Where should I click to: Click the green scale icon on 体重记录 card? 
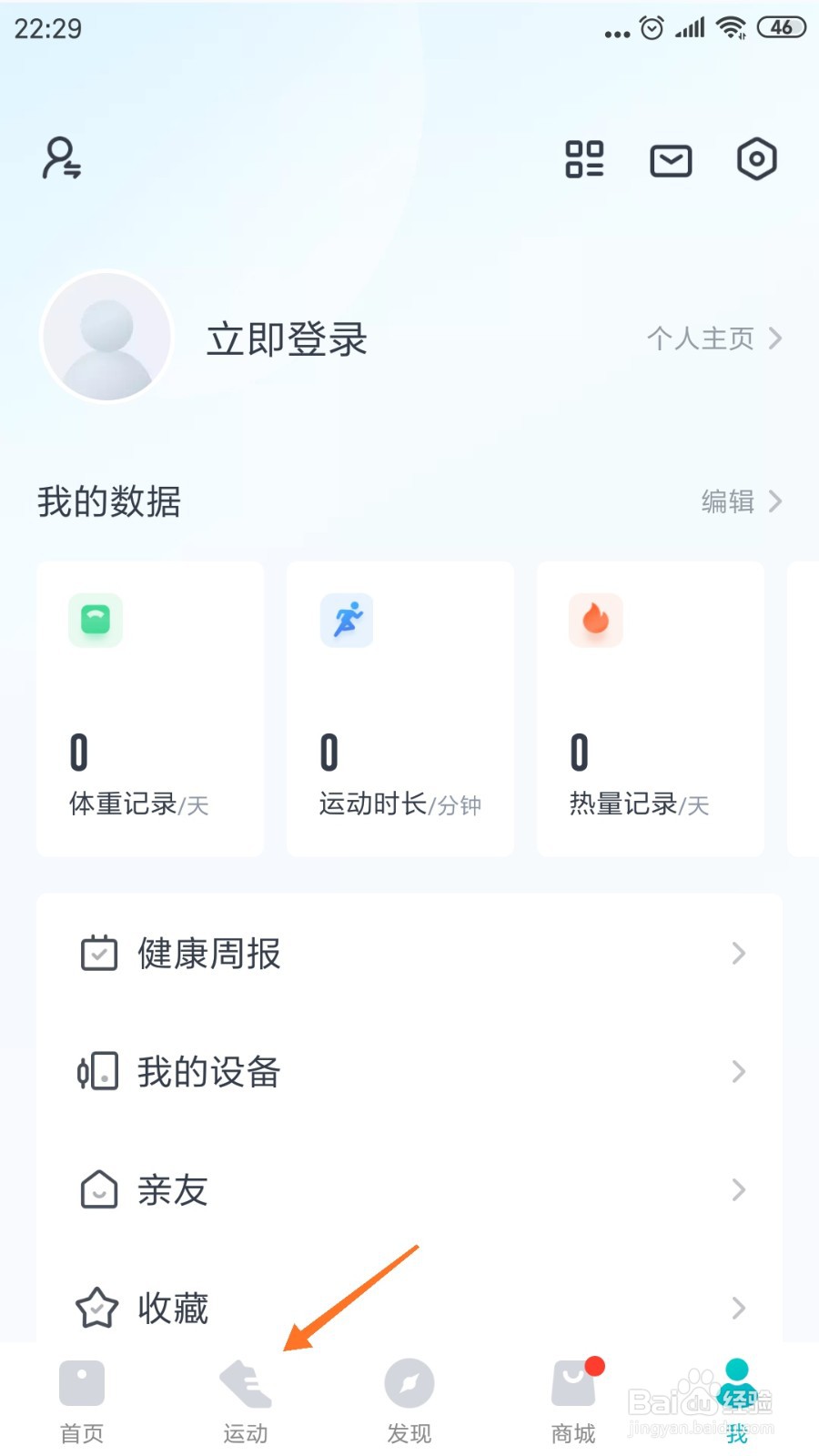(x=94, y=620)
